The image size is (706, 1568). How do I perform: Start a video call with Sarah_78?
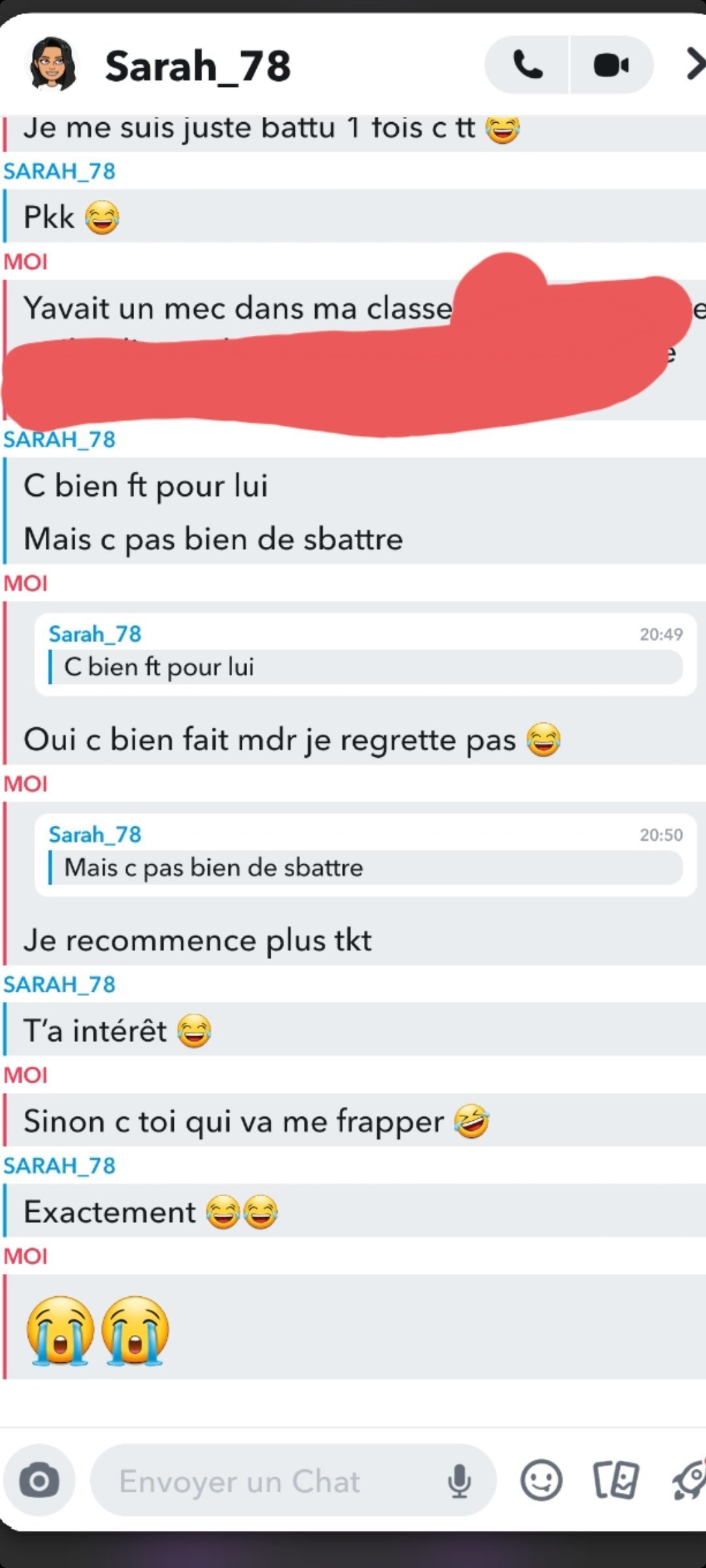click(x=611, y=65)
